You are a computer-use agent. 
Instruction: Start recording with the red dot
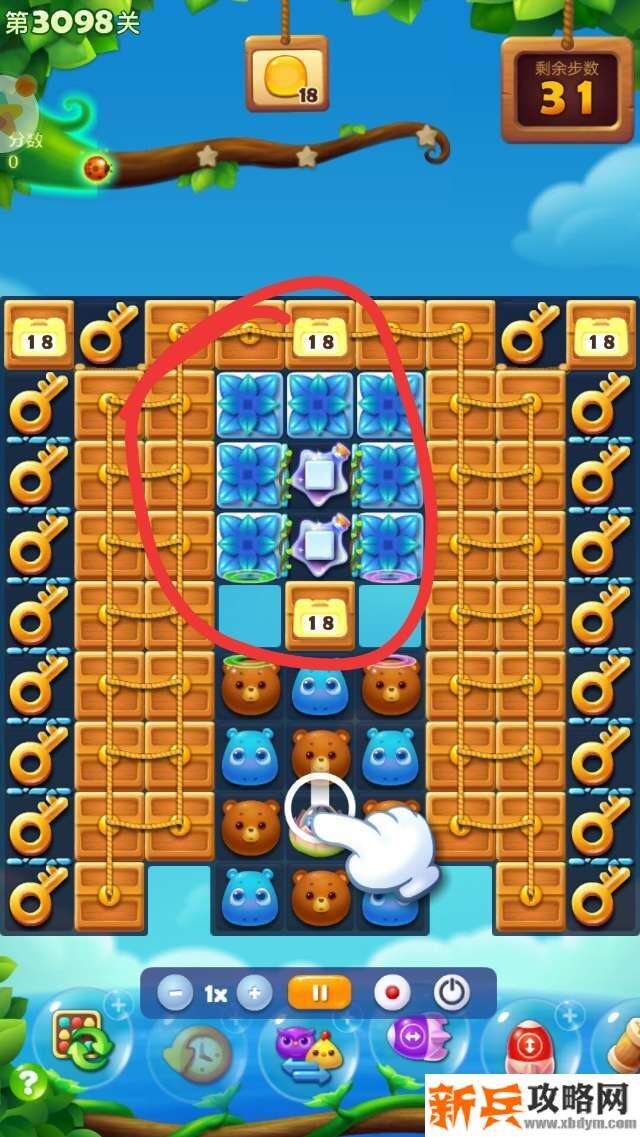pos(392,994)
